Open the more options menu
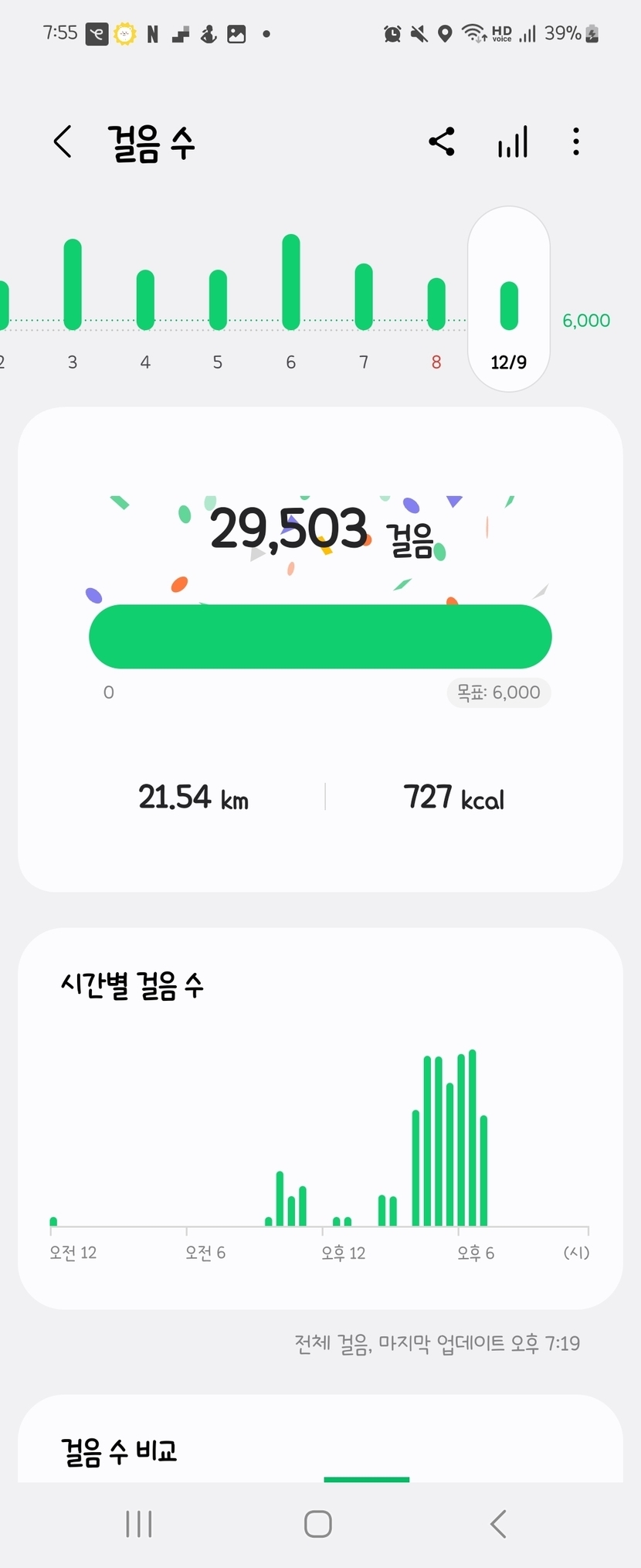The height and width of the screenshot is (1568, 641). point(576,142)
